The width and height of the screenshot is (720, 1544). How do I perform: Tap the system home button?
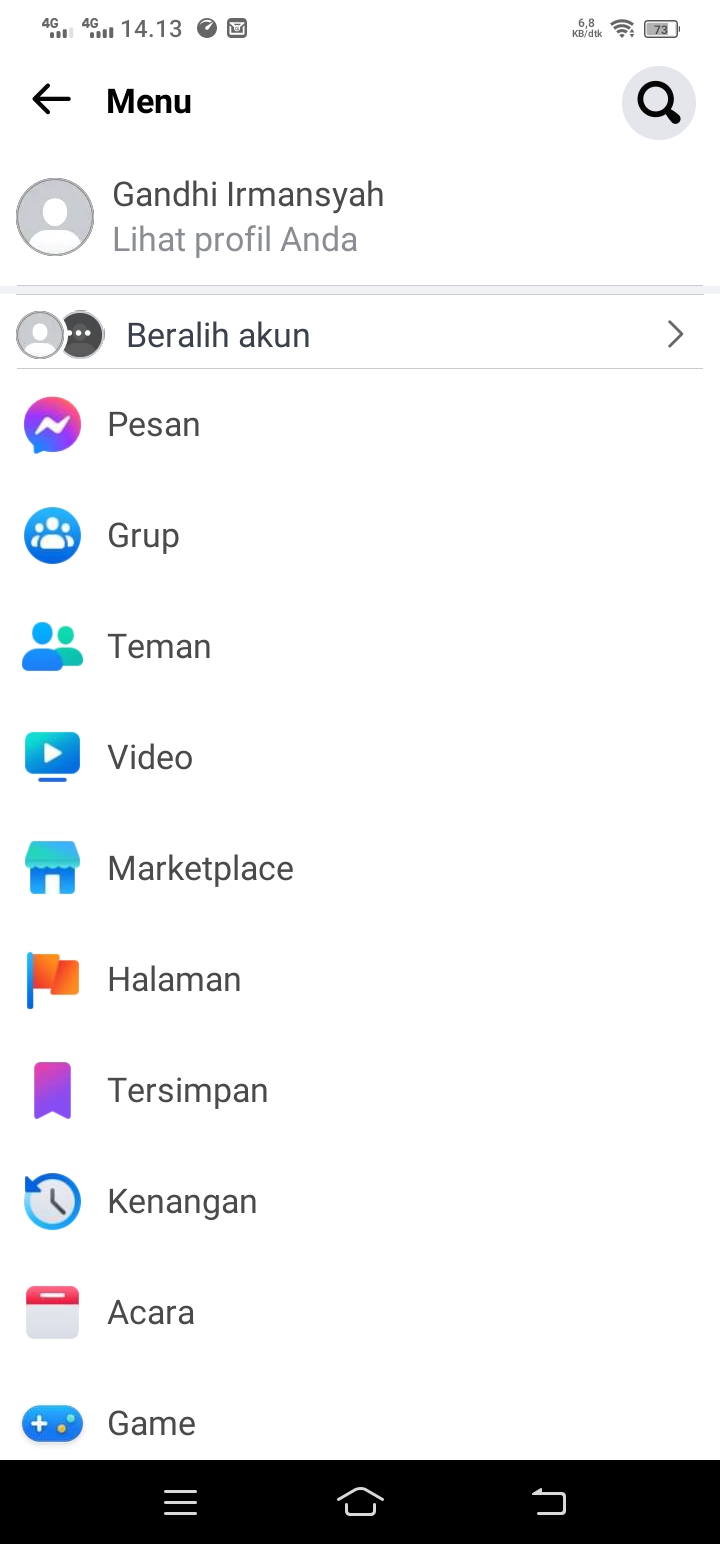(x=360, y=1501)
